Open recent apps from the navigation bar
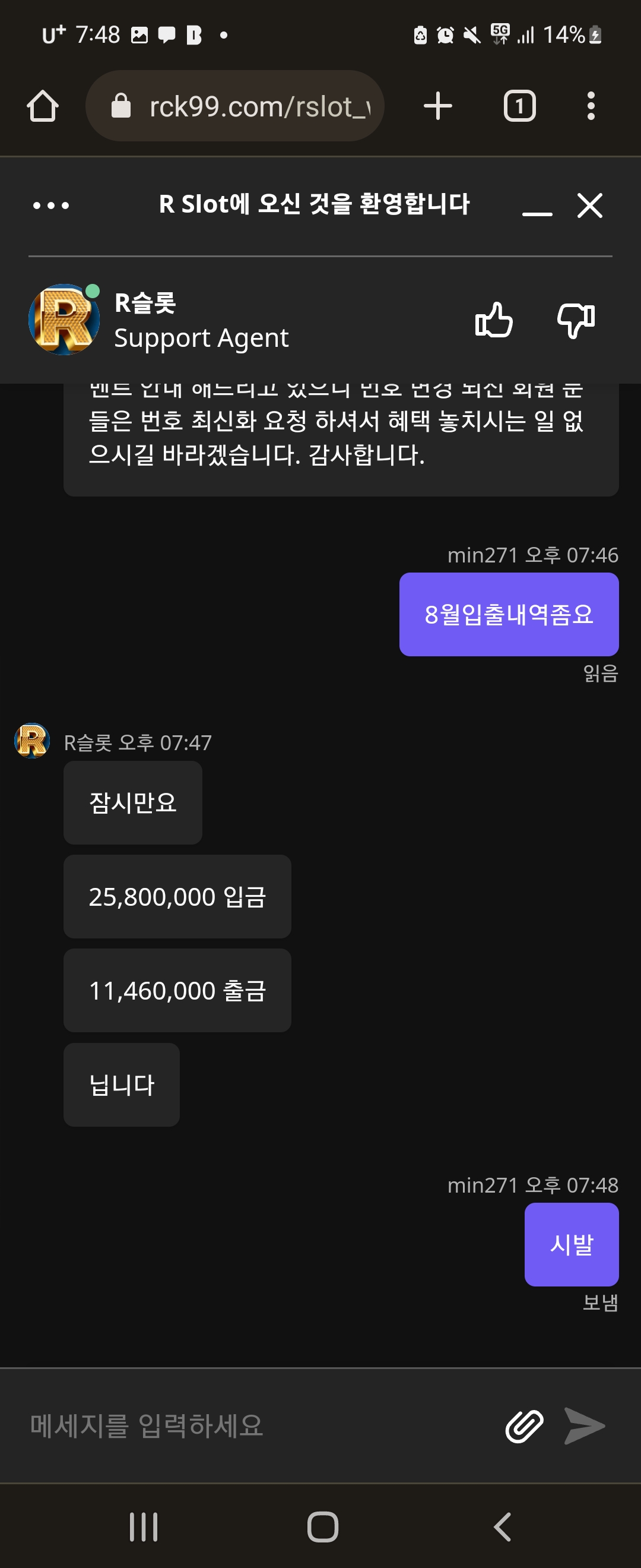This screenshot has height=1568, width=641. tap(144, 1526)
